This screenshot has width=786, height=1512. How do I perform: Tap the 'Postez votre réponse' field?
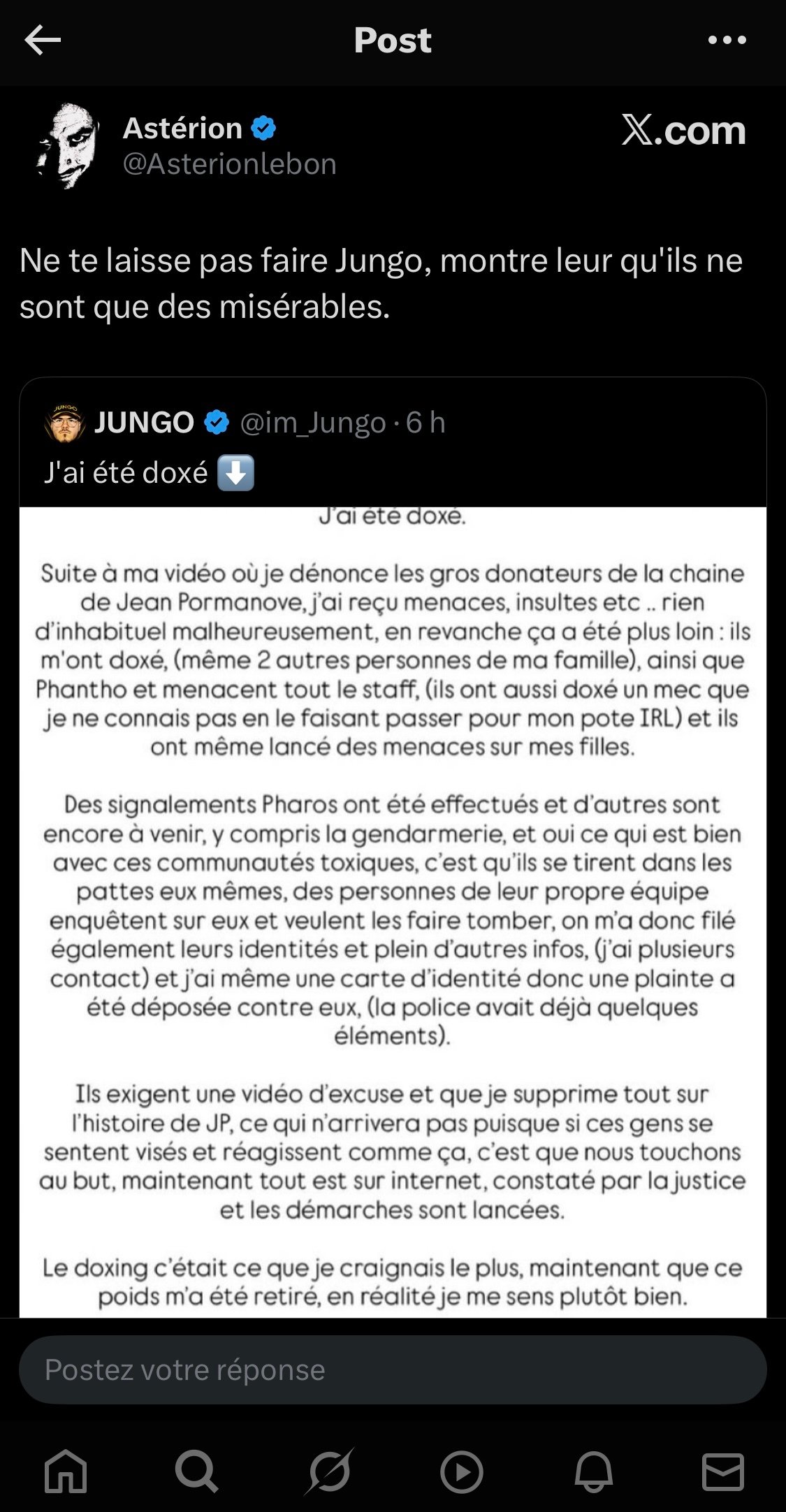coord(393,1370)
